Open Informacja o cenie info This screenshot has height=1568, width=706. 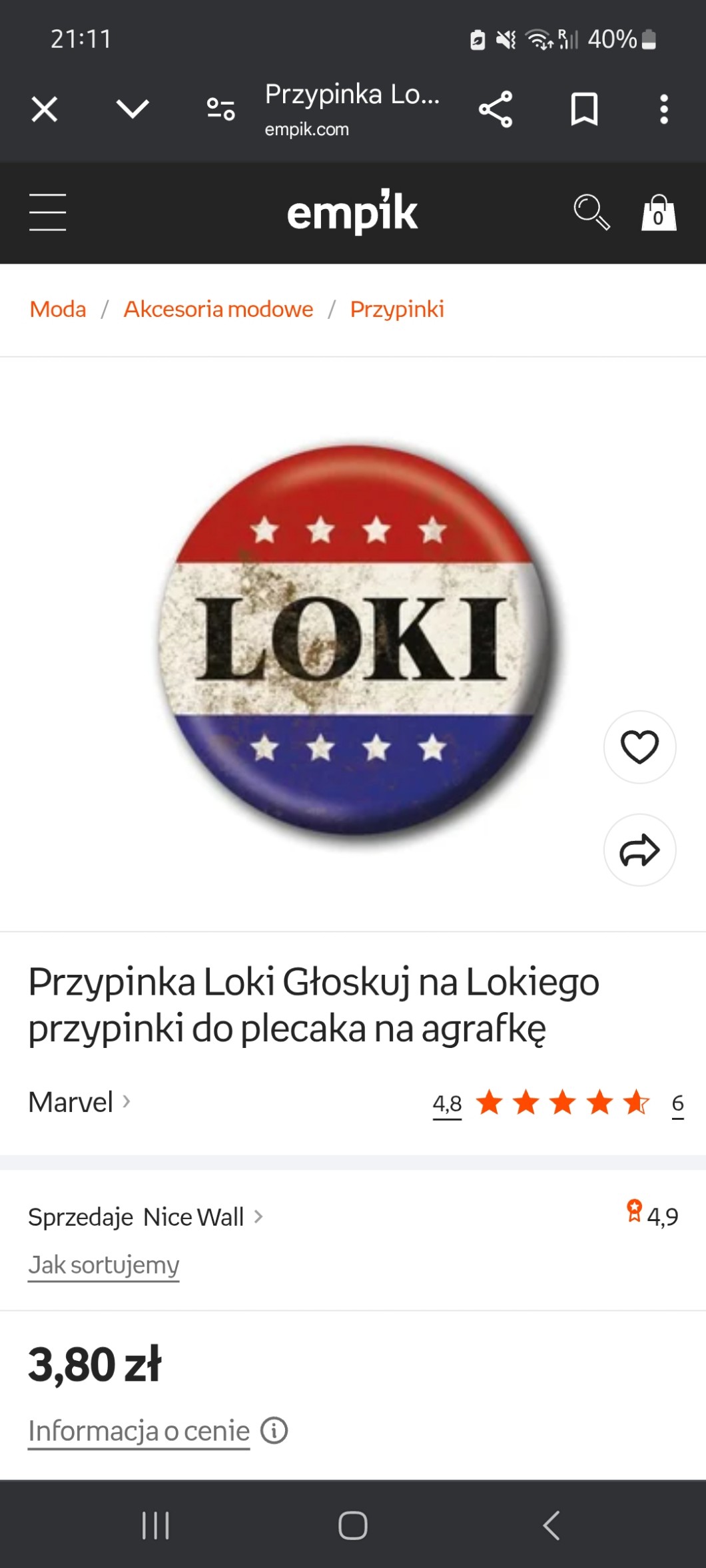(x=139, y=1431)
